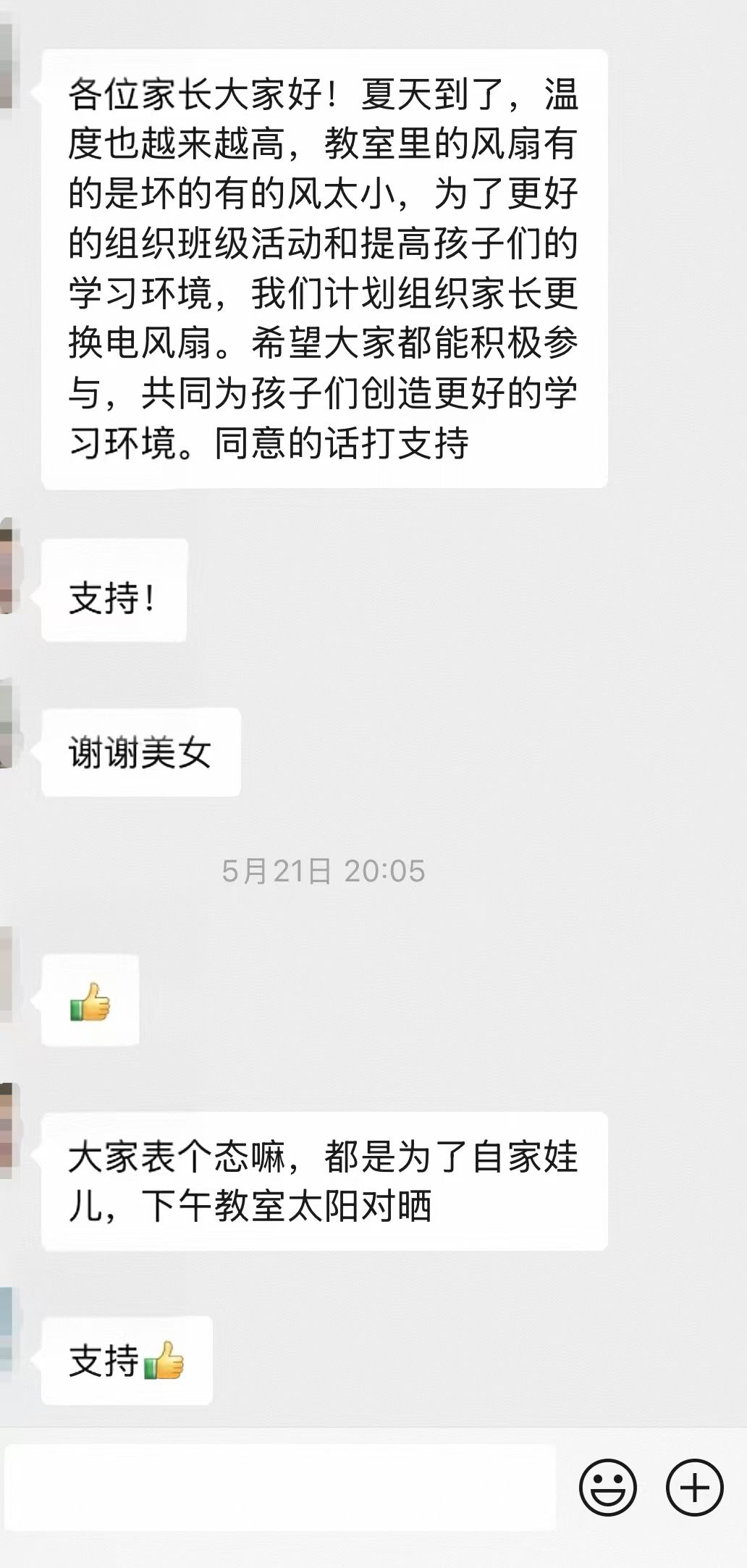Tap avatar beside "谢谢美女" message
This screenshot has width=747, height=1568.
pos(6,723)
